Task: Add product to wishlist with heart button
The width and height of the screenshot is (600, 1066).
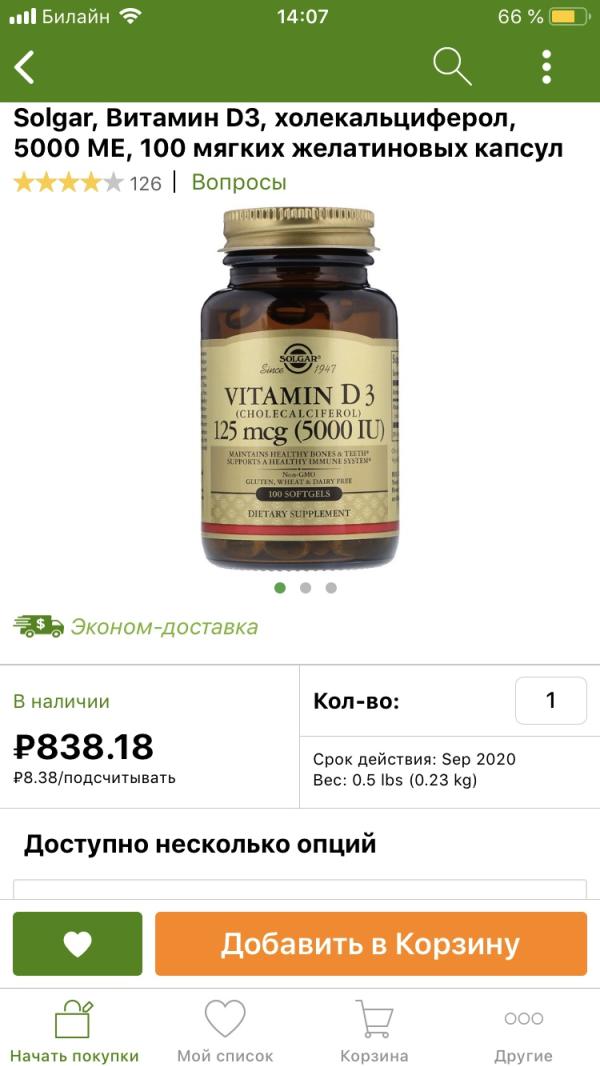Action: [x=77, y=943]
